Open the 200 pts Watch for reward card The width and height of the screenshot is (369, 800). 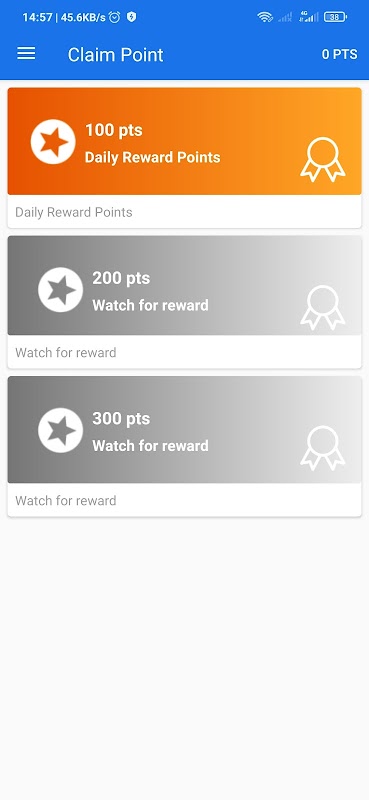pyautogui.click(x=184, y=302)
